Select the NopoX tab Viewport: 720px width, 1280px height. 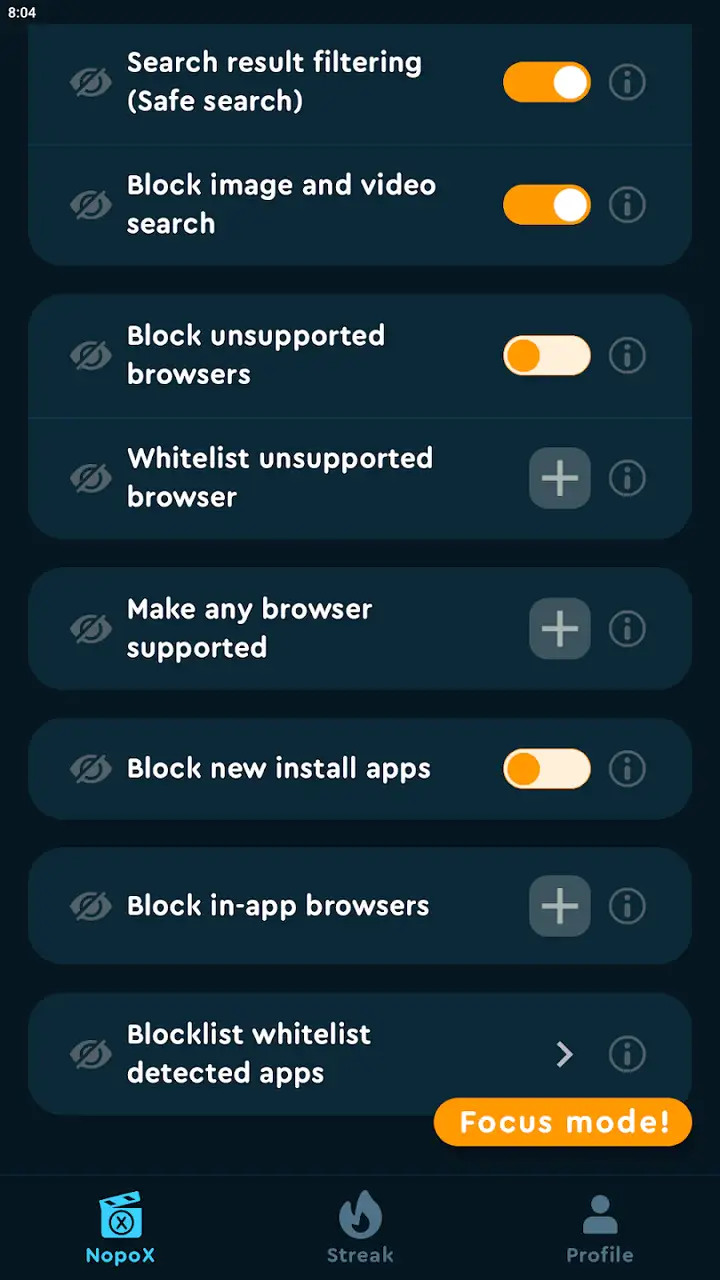click(120, 1228)
